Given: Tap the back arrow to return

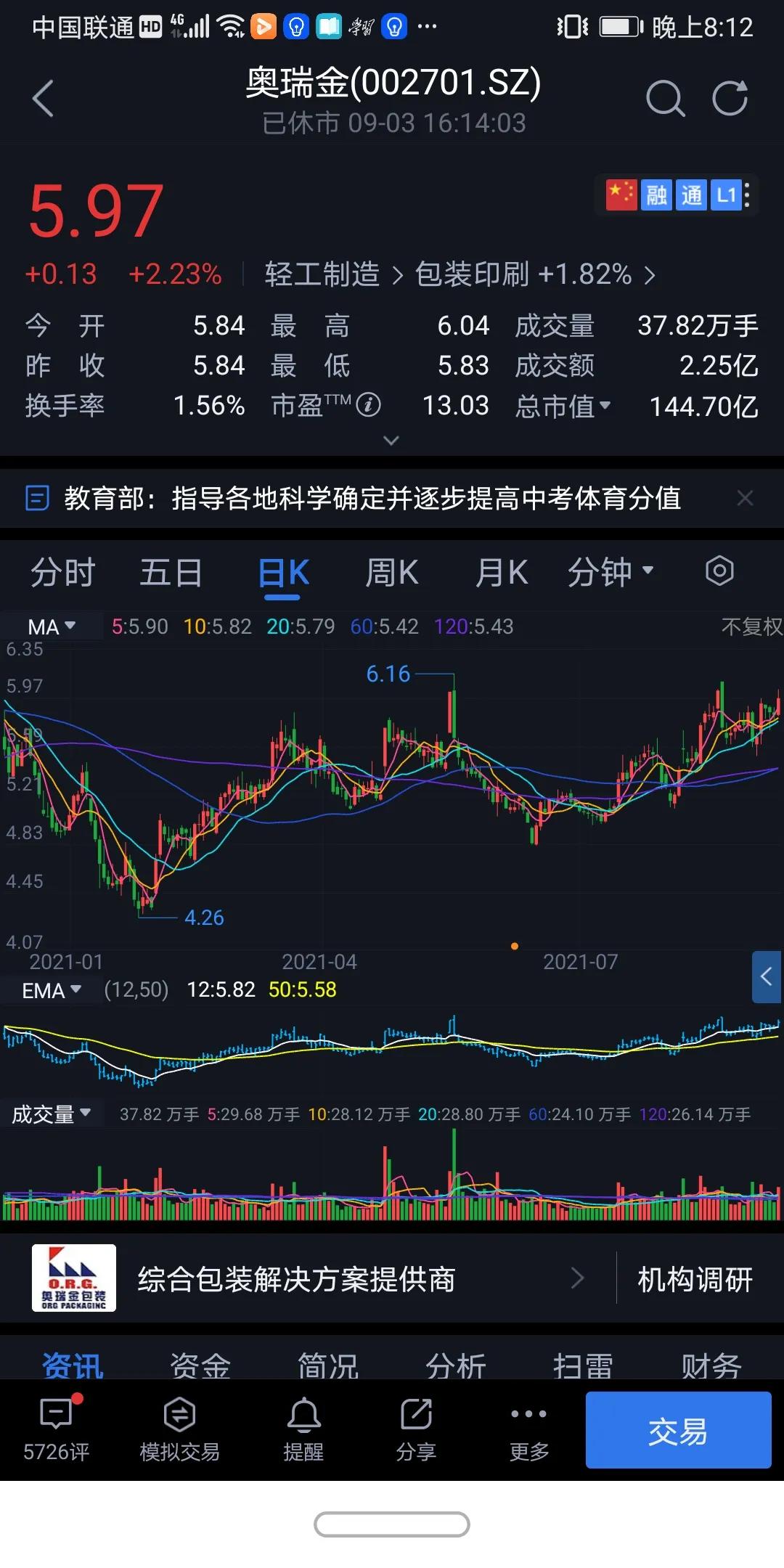Looking at the screenshot, I should point(45,98).
